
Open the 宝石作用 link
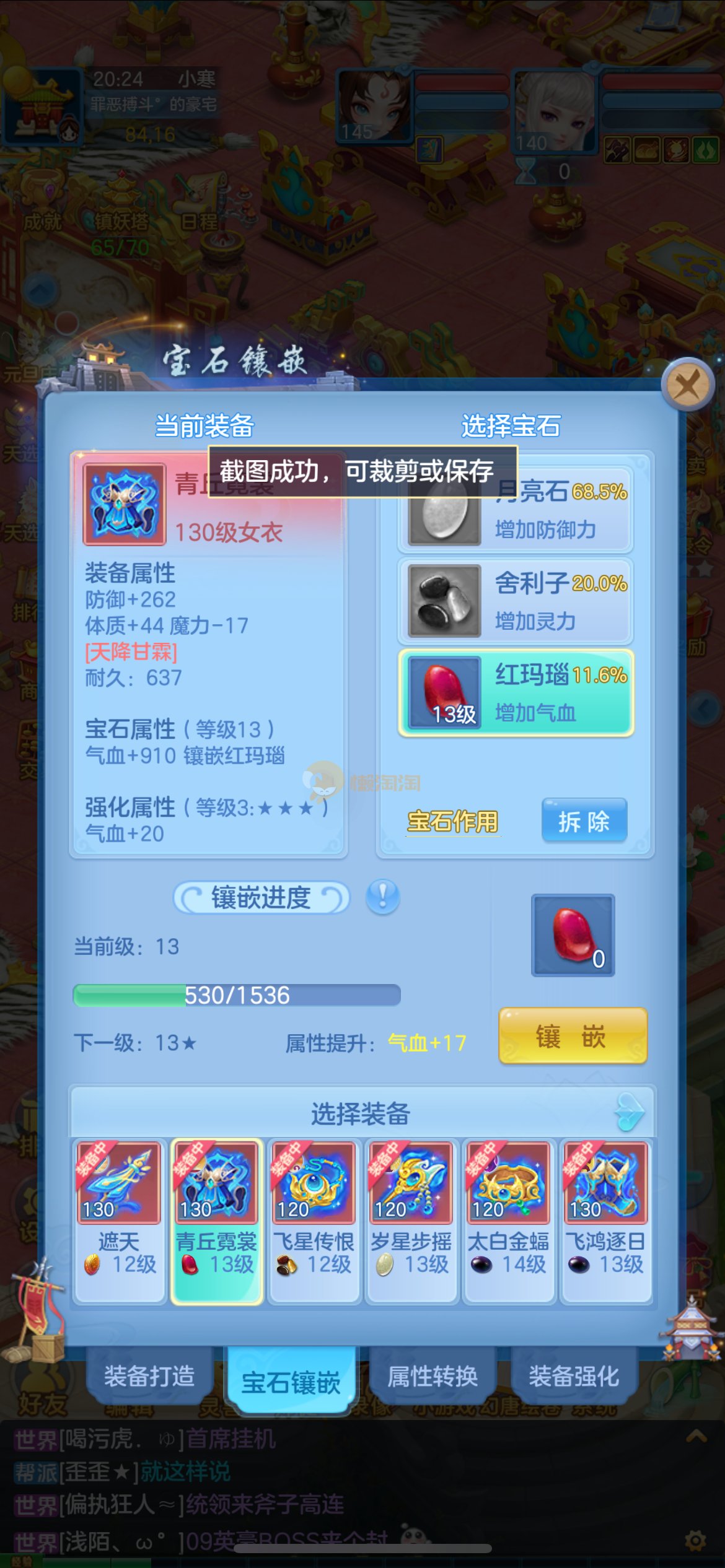click(452, 821)
